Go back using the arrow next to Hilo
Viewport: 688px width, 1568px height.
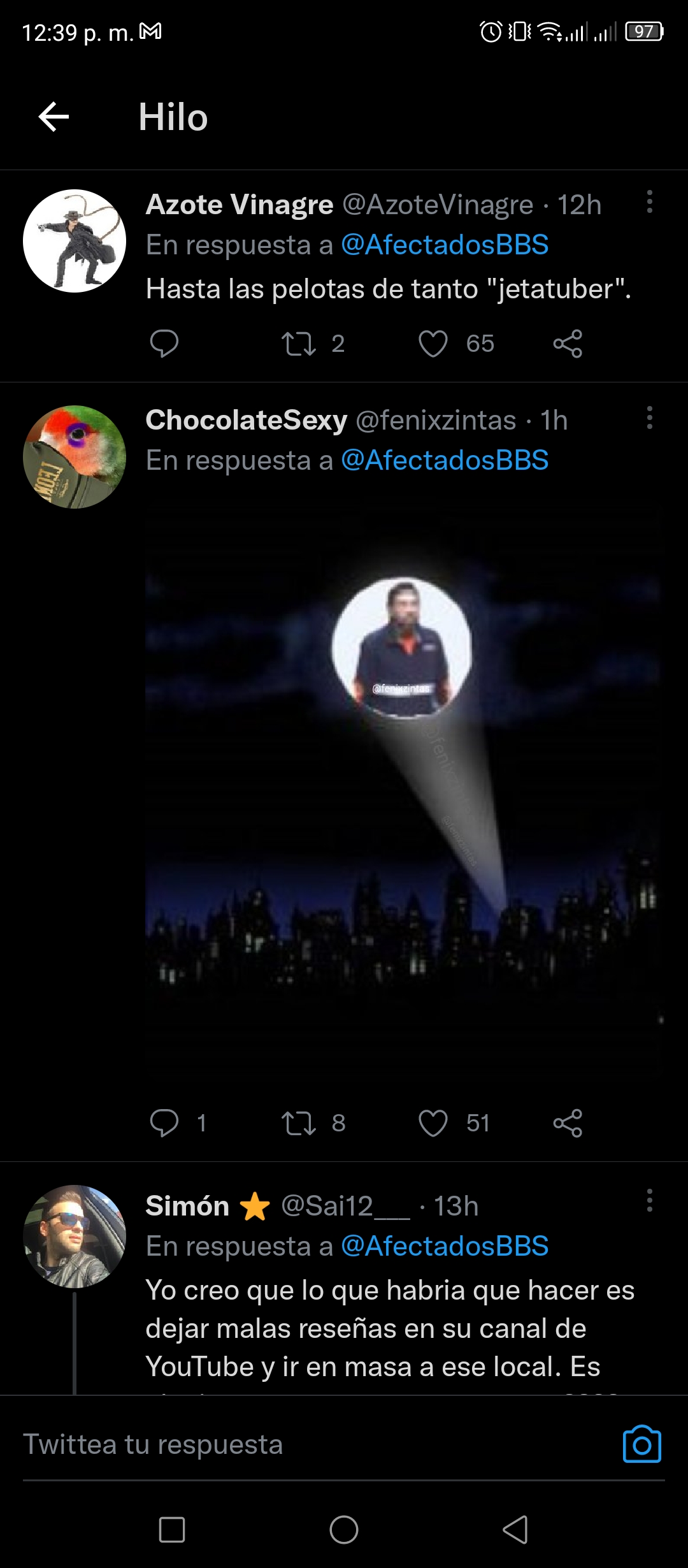tap(54, 117)
